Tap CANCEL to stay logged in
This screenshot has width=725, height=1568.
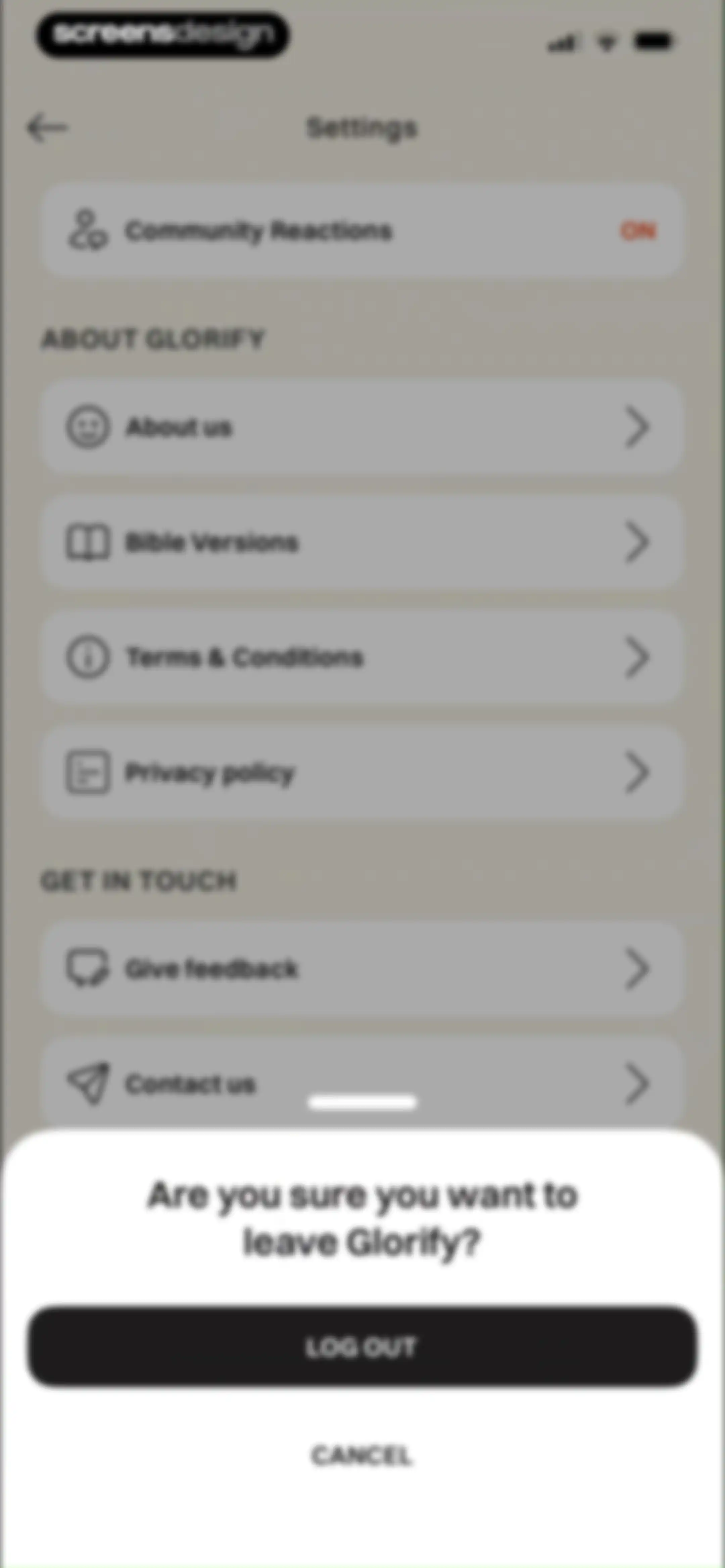(362, 1456)
